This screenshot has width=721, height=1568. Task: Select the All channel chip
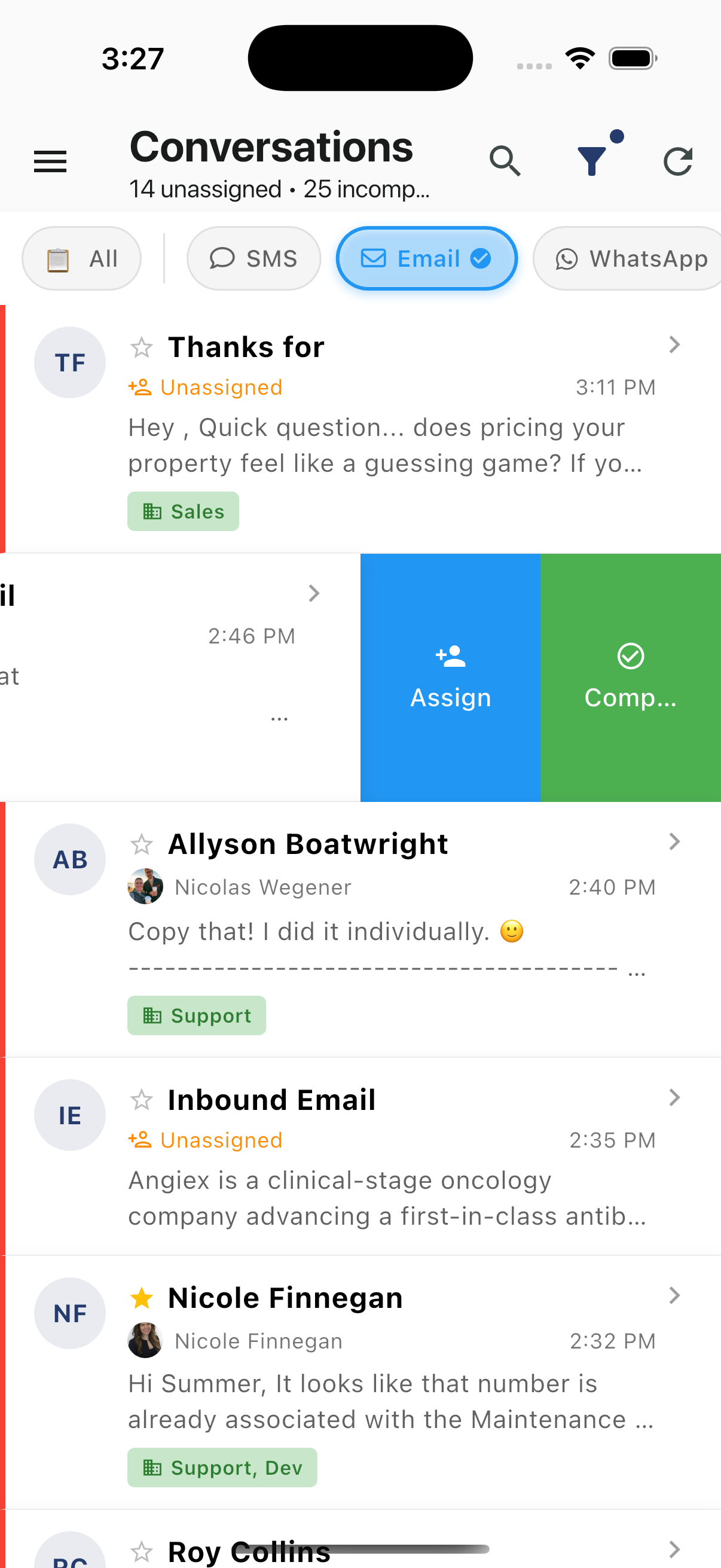pos(81,259)
